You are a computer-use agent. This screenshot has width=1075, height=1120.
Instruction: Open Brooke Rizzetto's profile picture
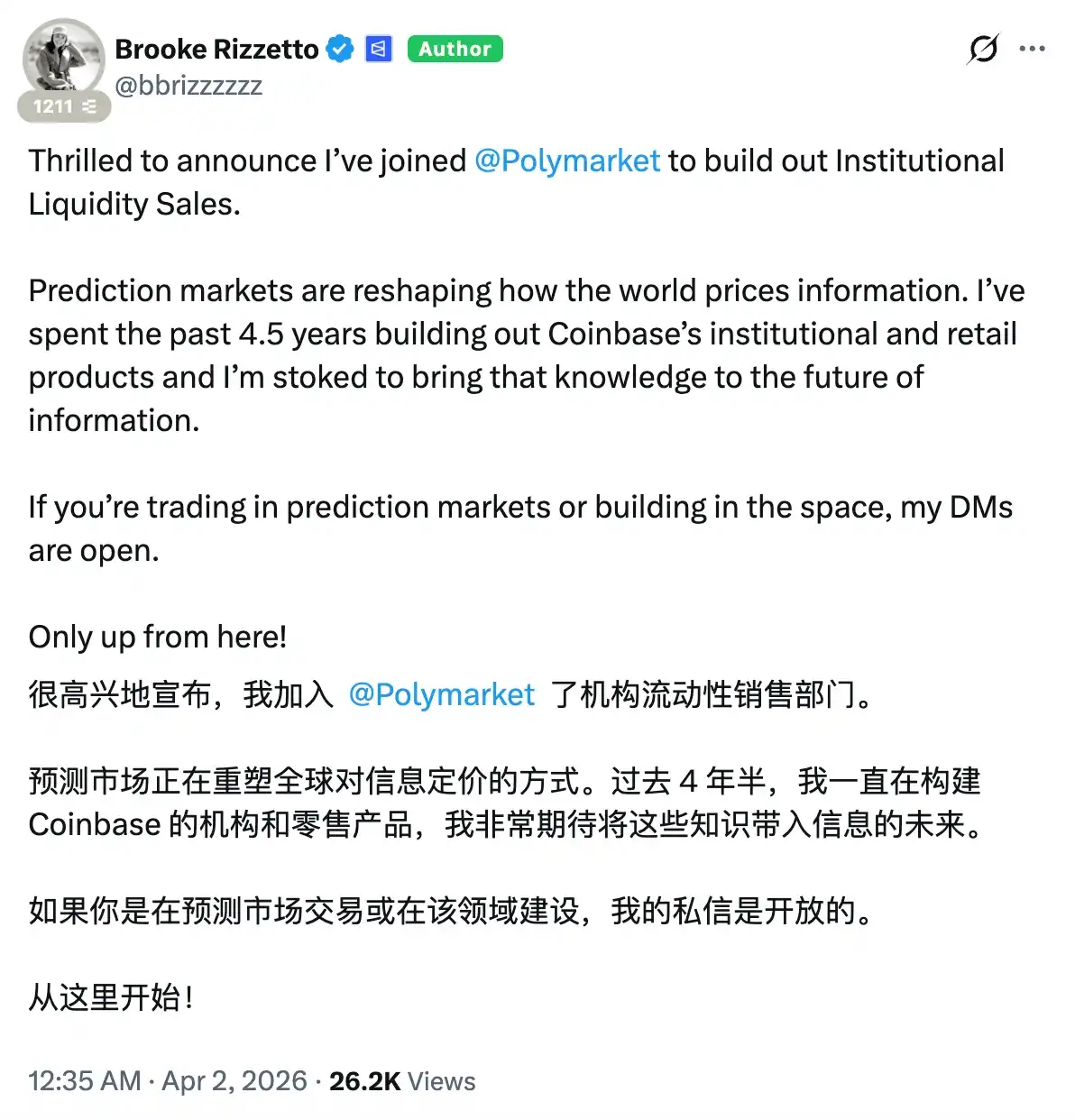62,57
